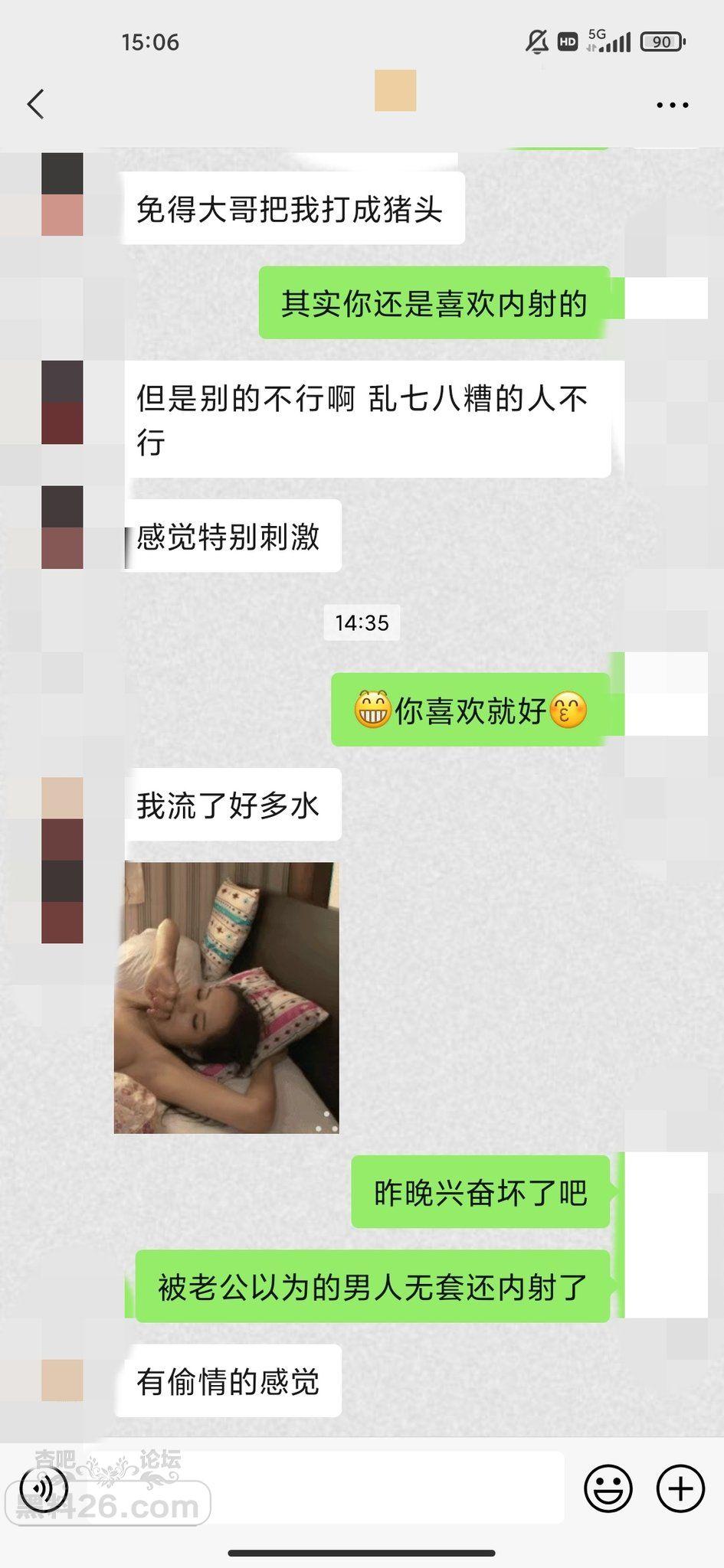724x1568 pixels.
Task: Open the photo sent in chat
Action: (227, 997)
